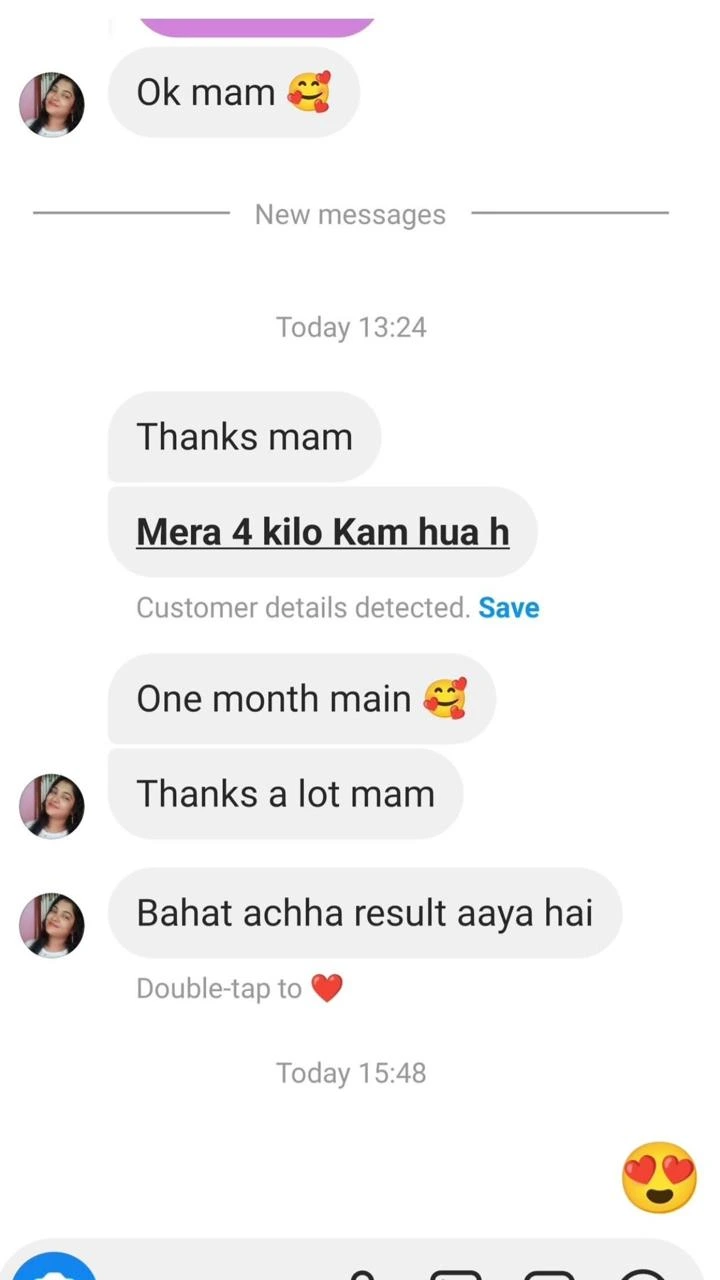Tap avatar beside "Bahat achha result aaya hai"
The width and height of the screenshot is (720, 1280).
[x=52, y=925]
